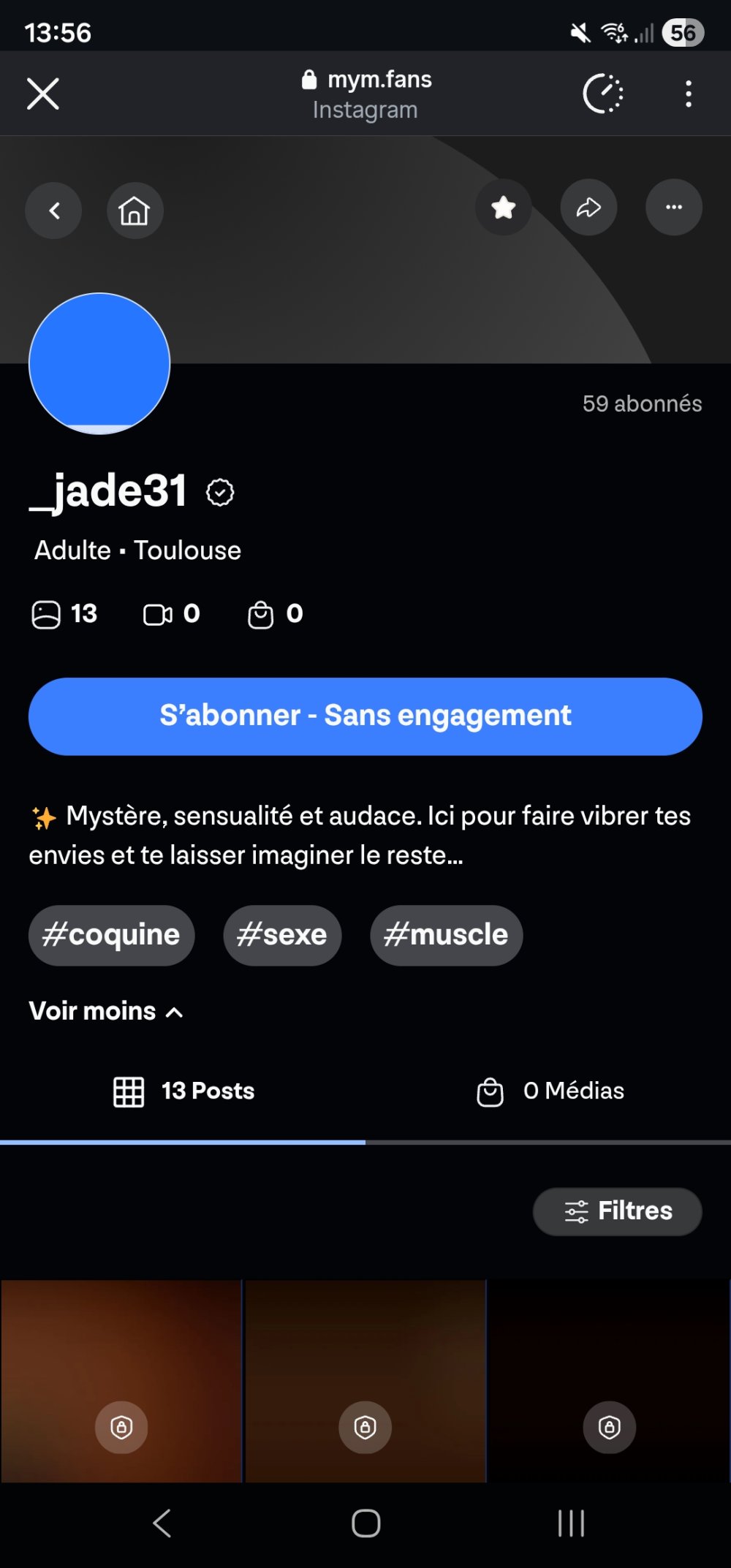Screen dimensions: 731x1568
Task: Collapse the bio with Voir moins
Action: (x=106, y=1011)
